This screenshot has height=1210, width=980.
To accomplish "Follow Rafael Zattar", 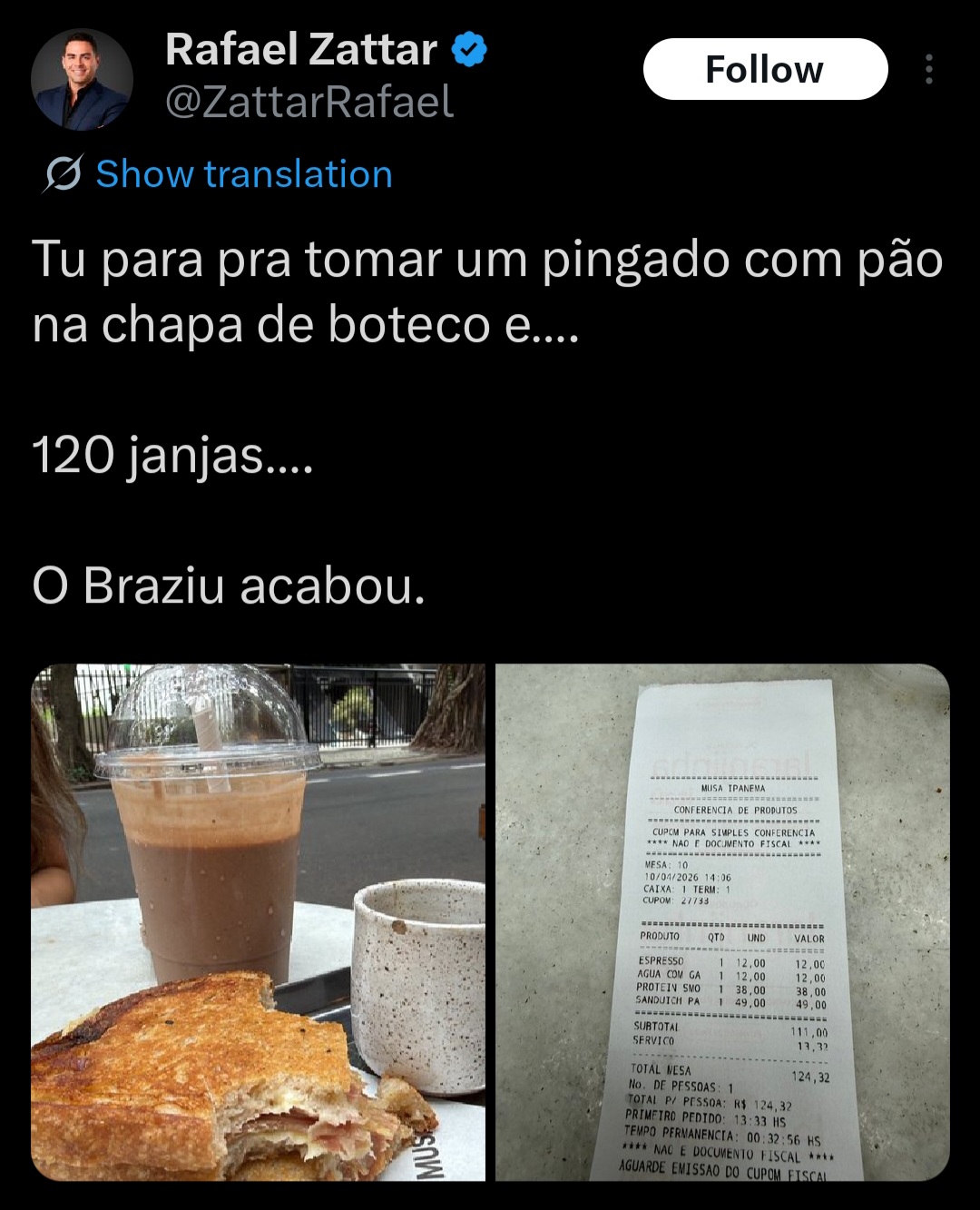I will click(x=764, y=70).
